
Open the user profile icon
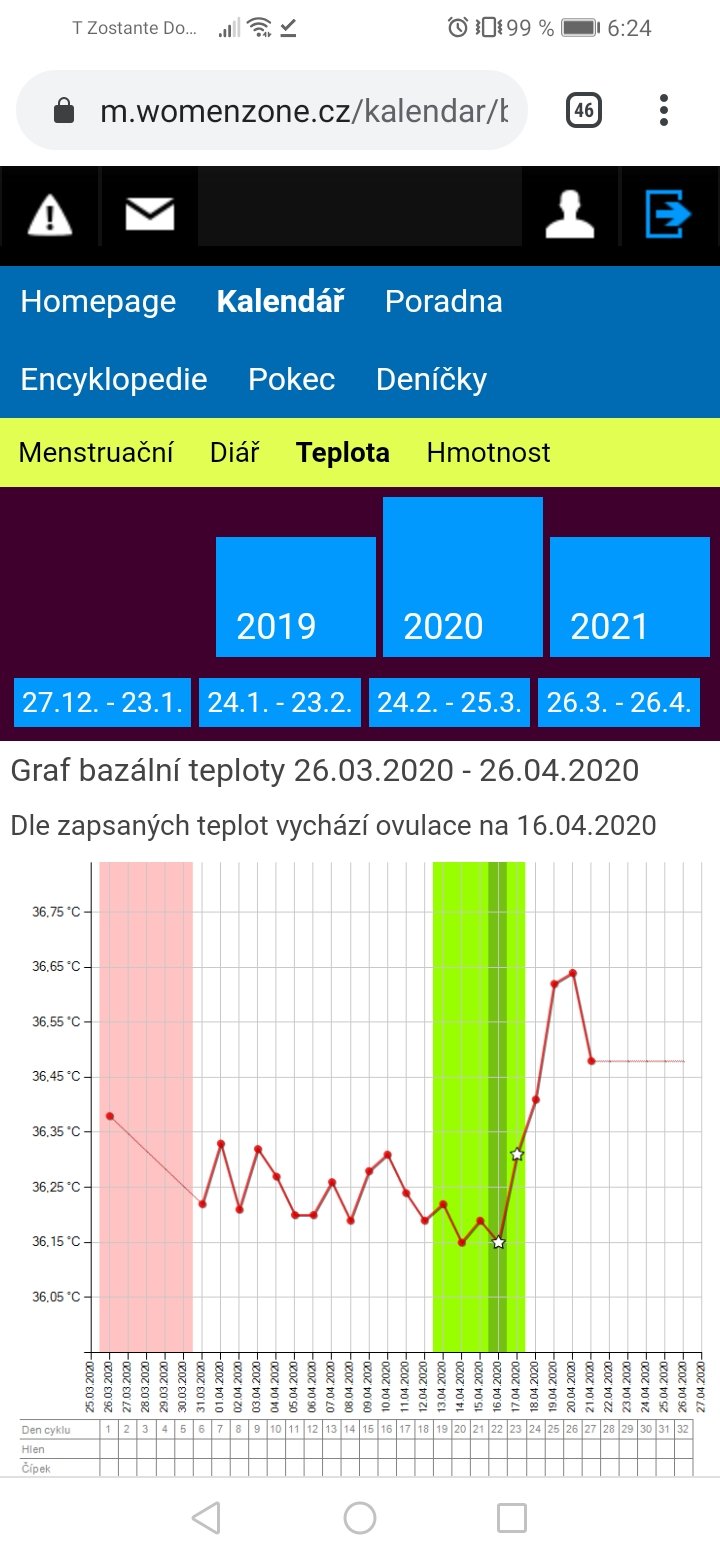[x=569, y=214]
